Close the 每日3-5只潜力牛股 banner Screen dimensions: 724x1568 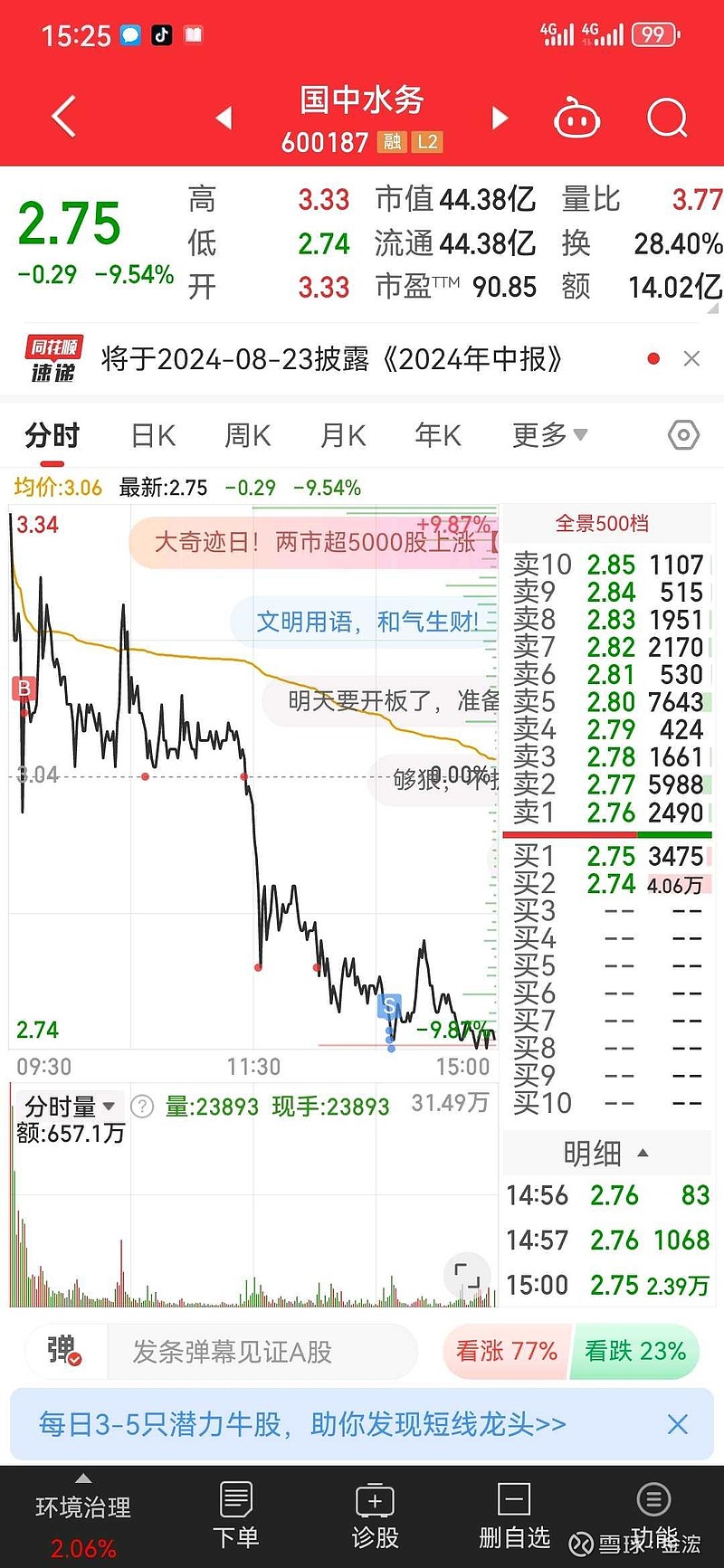pyautogui.click(x=678, y=1425)
